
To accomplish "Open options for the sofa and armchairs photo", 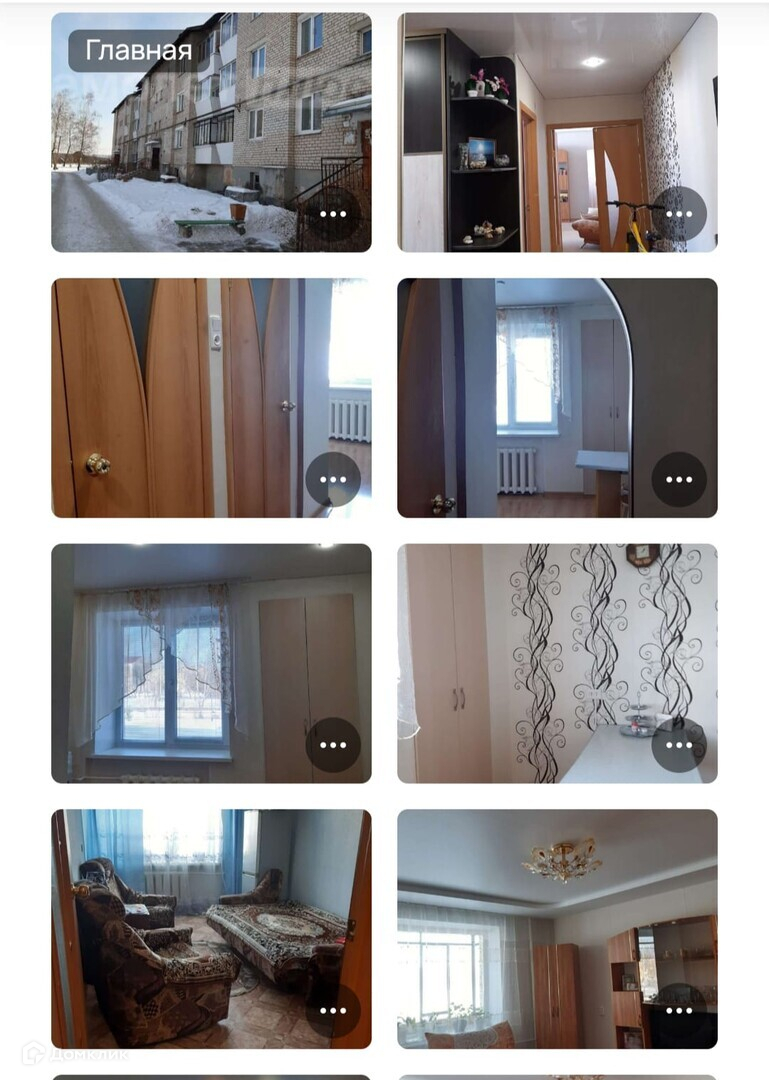I will tap(333, 1010).
